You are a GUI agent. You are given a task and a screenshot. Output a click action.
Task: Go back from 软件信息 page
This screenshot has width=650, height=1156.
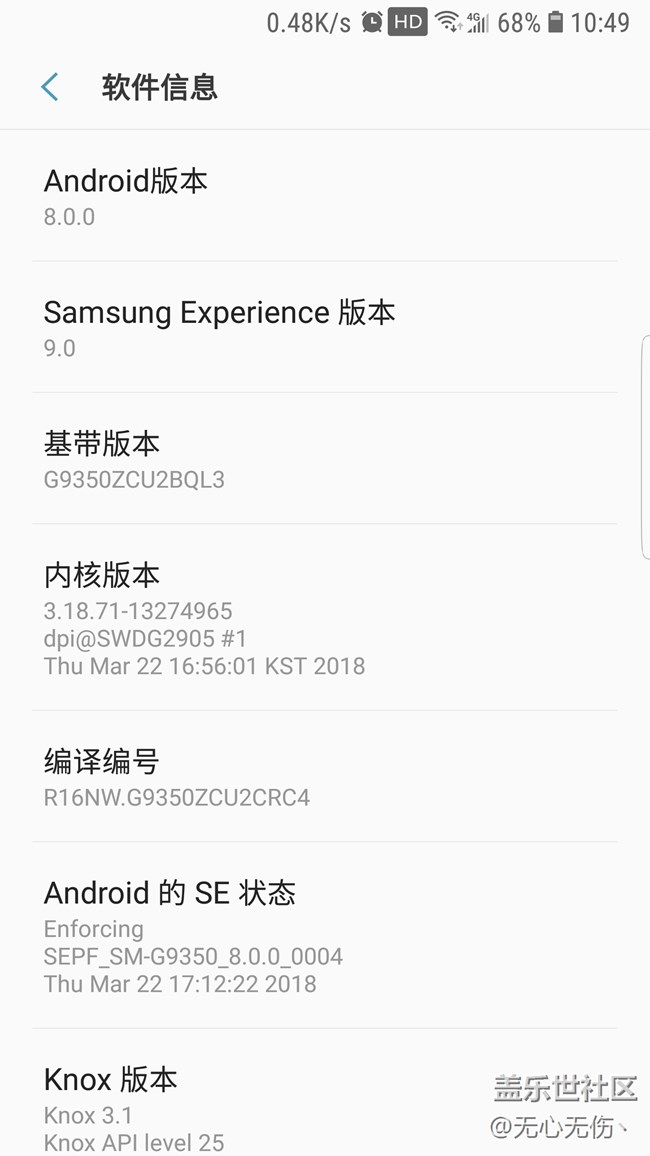pos(50,87)
